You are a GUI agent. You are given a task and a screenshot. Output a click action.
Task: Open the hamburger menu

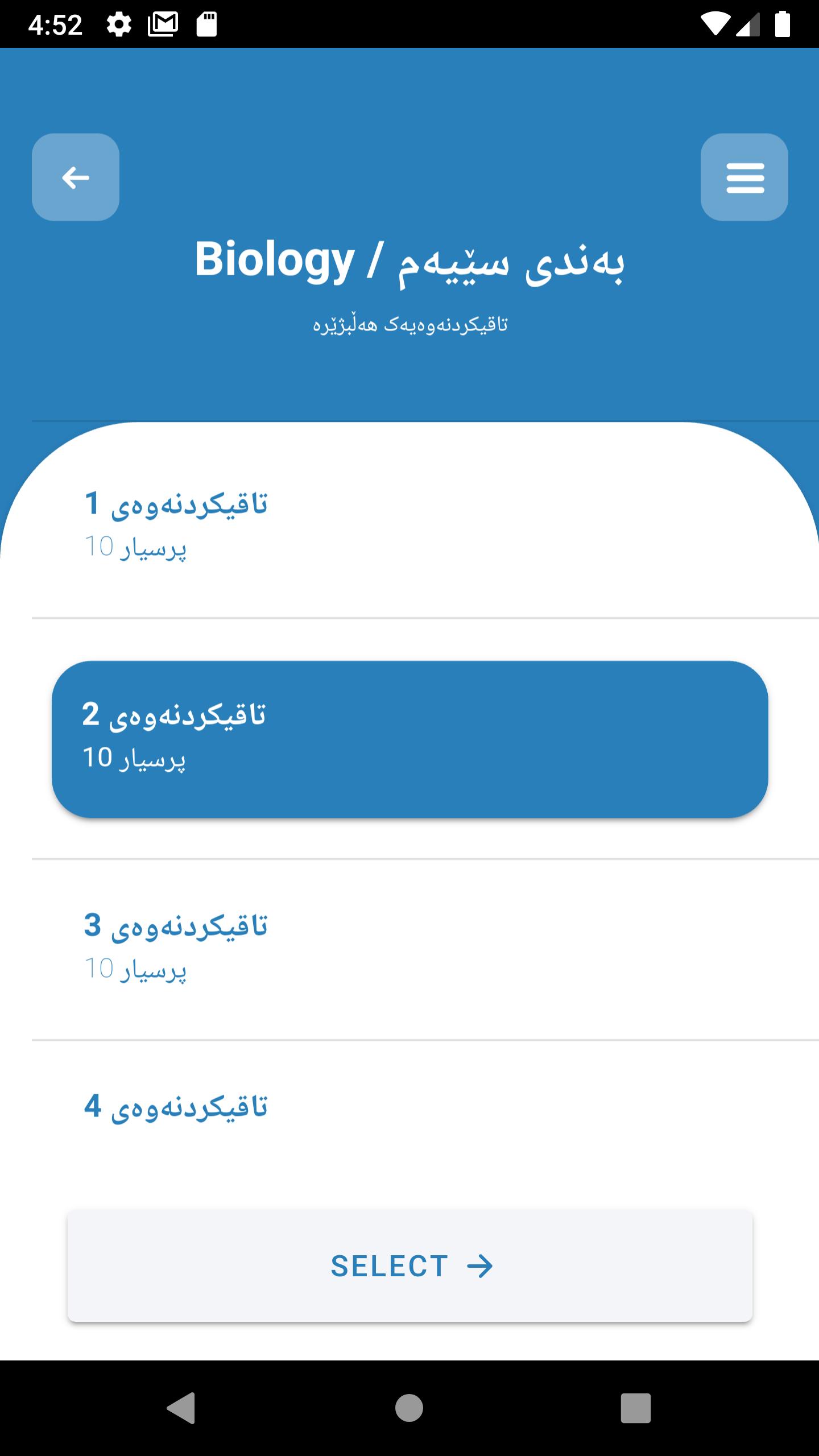(744, 177)
